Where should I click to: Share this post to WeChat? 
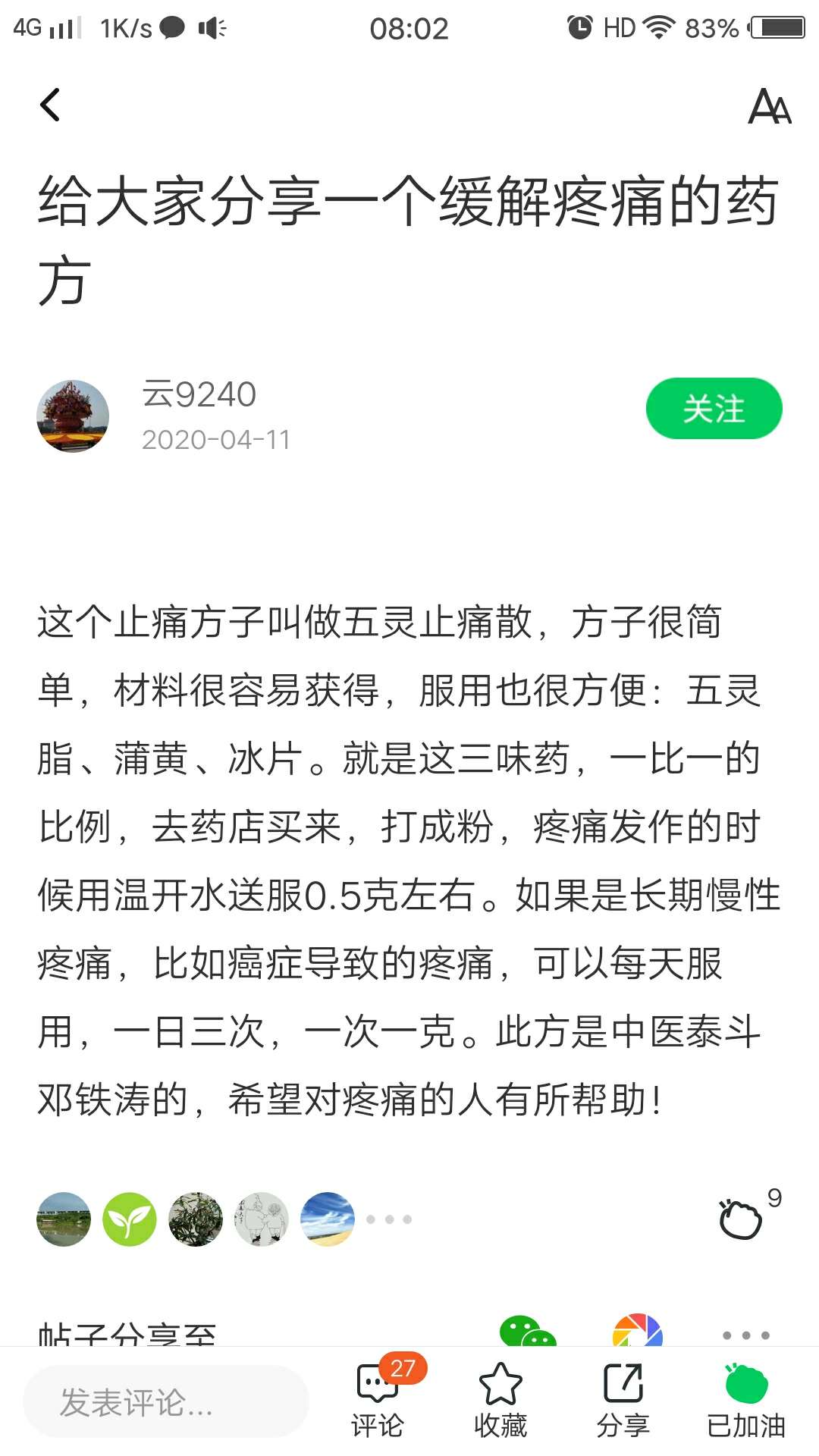point(527,1332)
